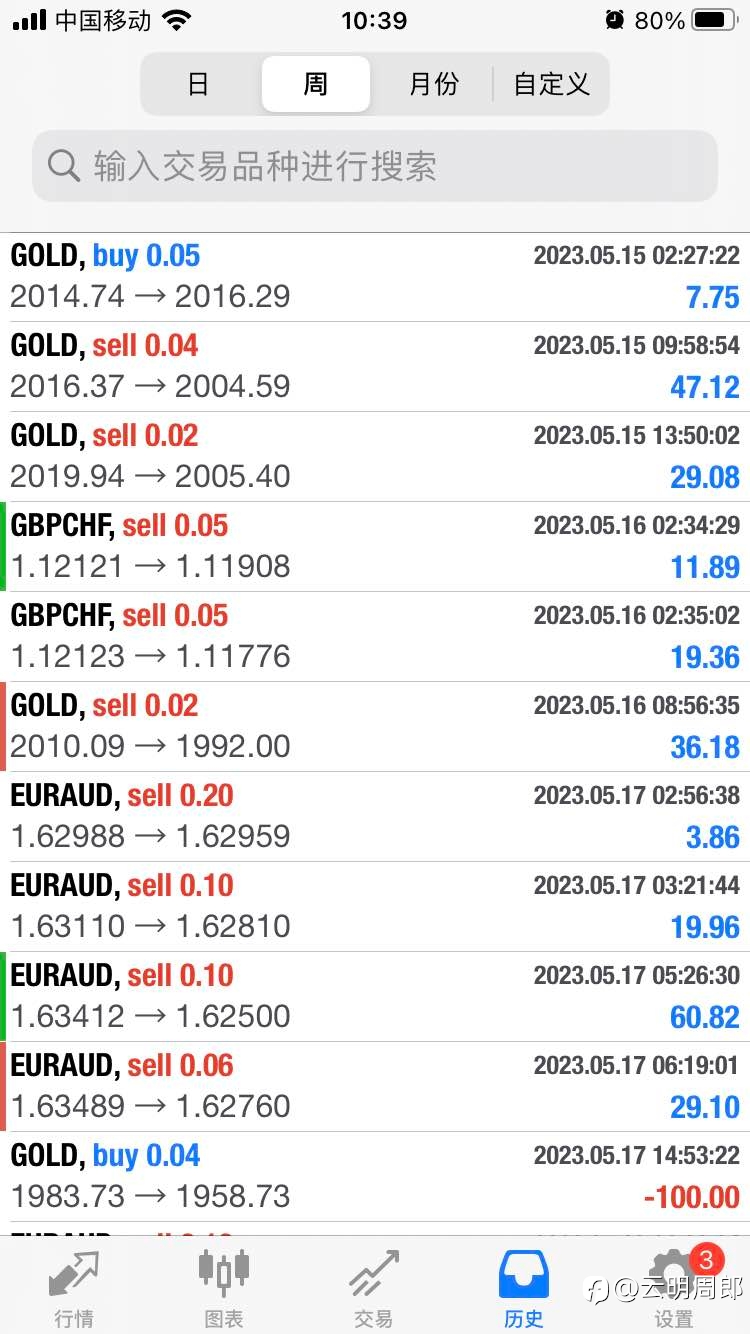Open EURAUD sell trade with profit 19.96

point(375,907)
